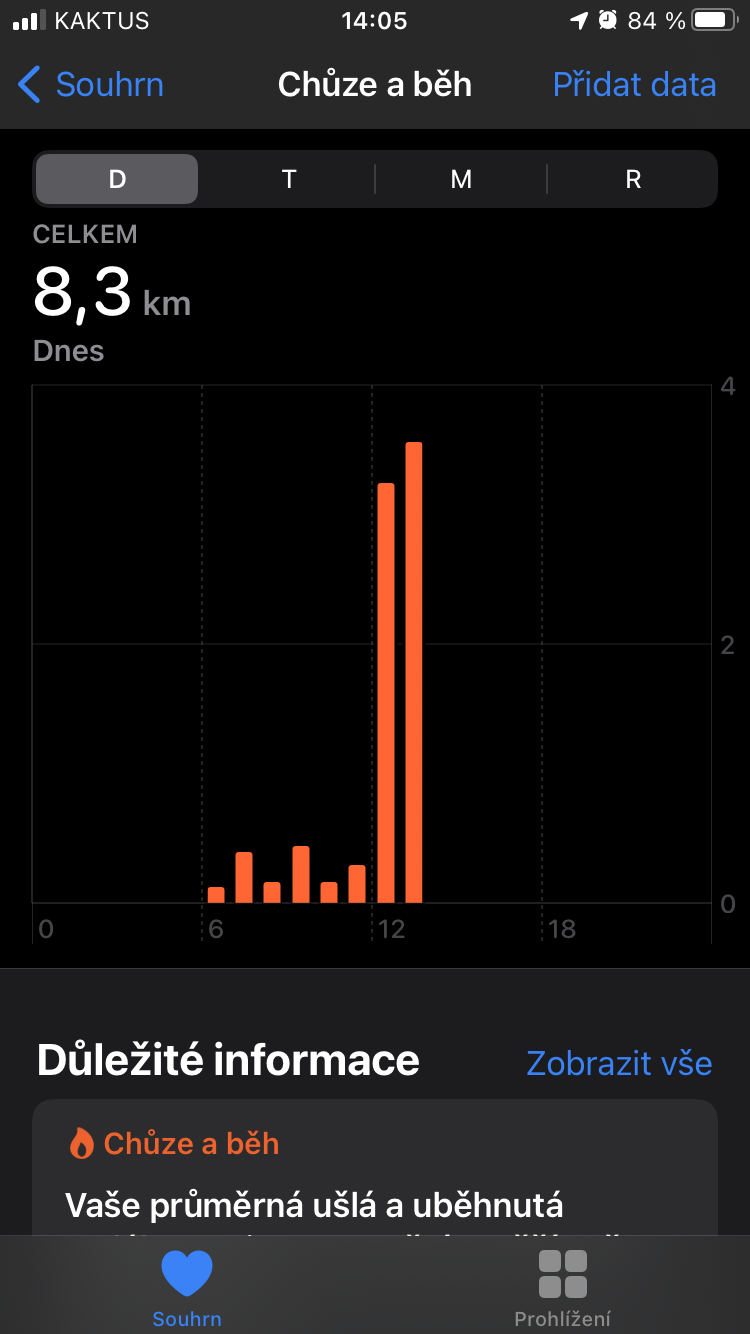Open the Prohlížení tab
The height and width of the screenshot is (1334, 750).
tap(562, 1287)
